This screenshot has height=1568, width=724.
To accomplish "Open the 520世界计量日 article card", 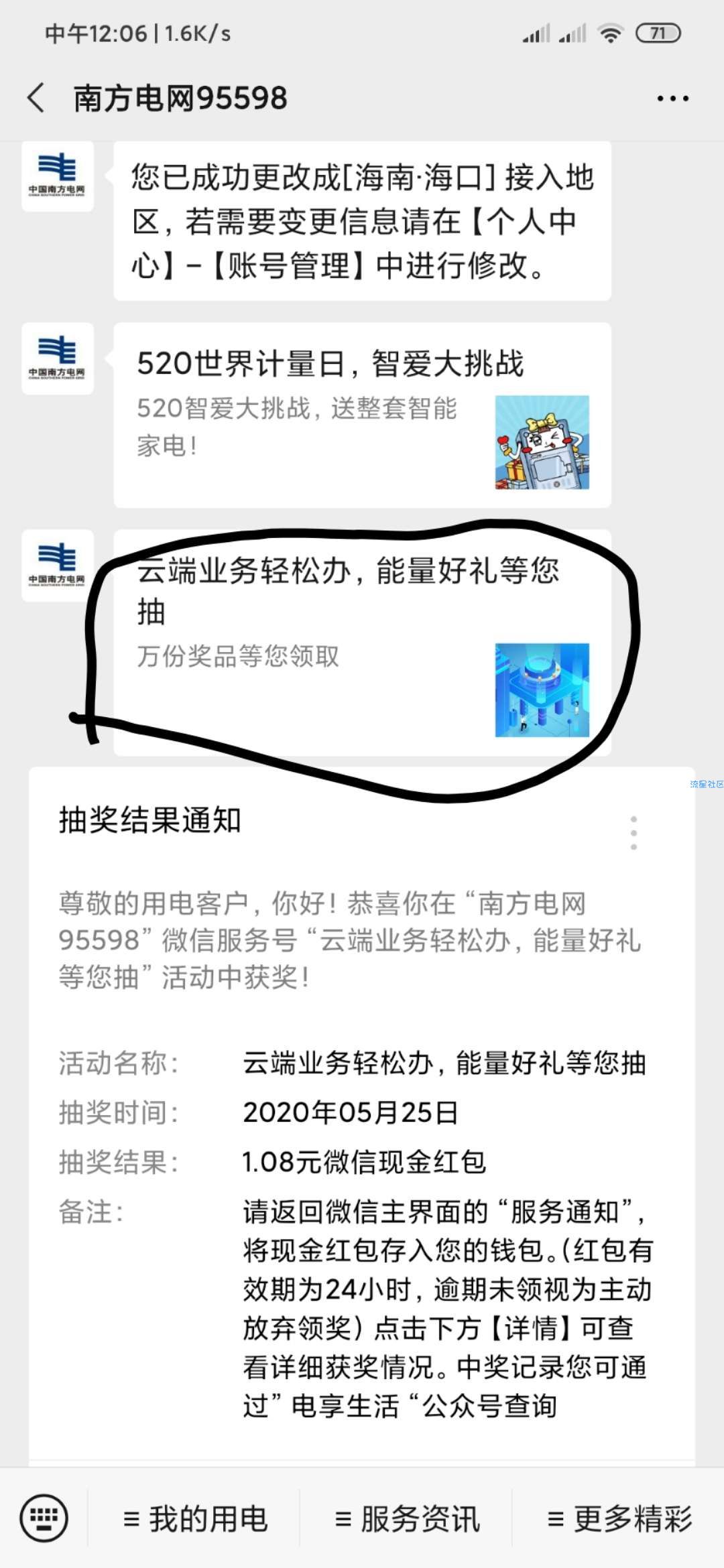I will [362, 415].
